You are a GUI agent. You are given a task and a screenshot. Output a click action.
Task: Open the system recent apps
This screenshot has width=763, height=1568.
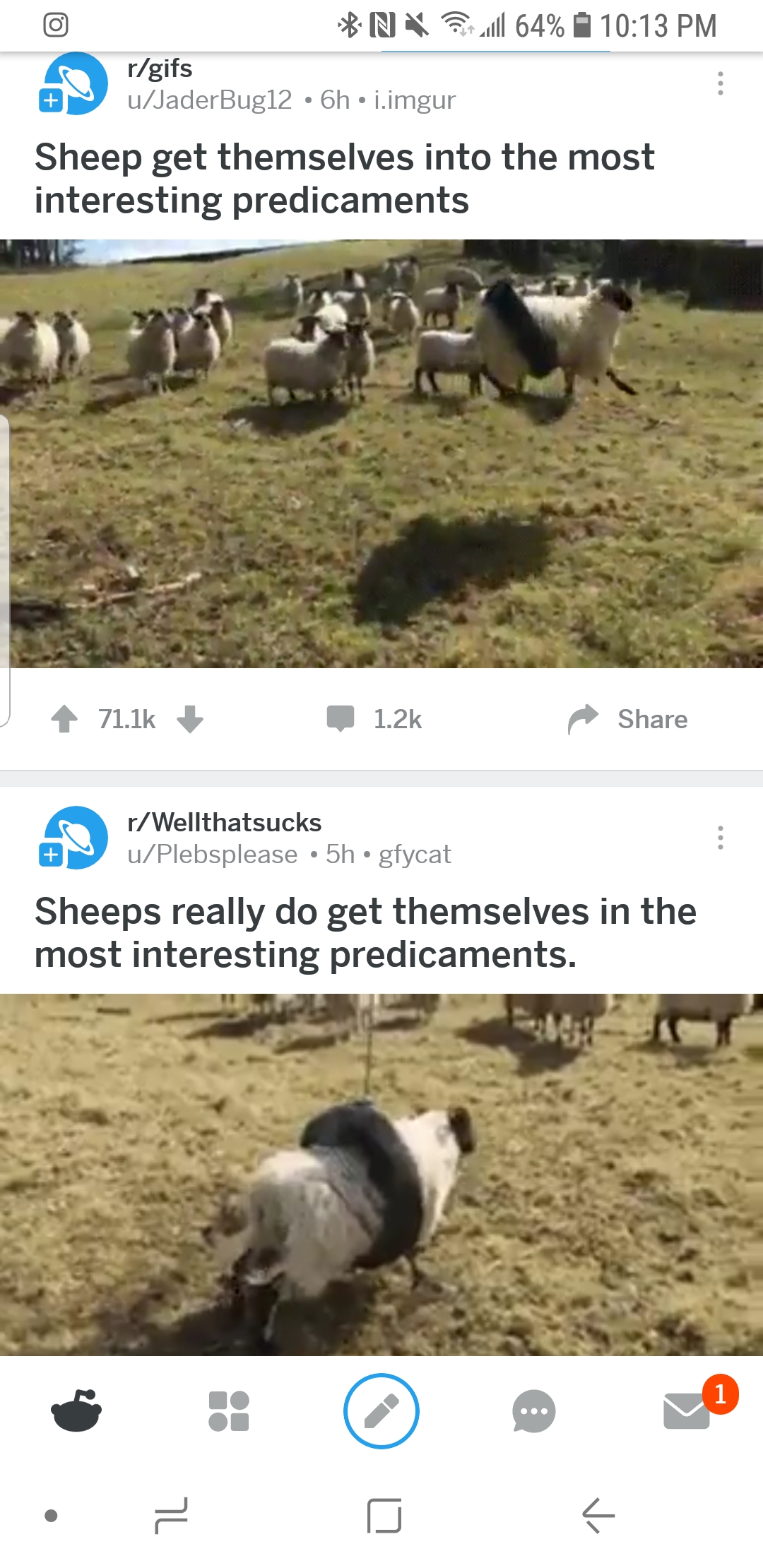pos(172,1516)
